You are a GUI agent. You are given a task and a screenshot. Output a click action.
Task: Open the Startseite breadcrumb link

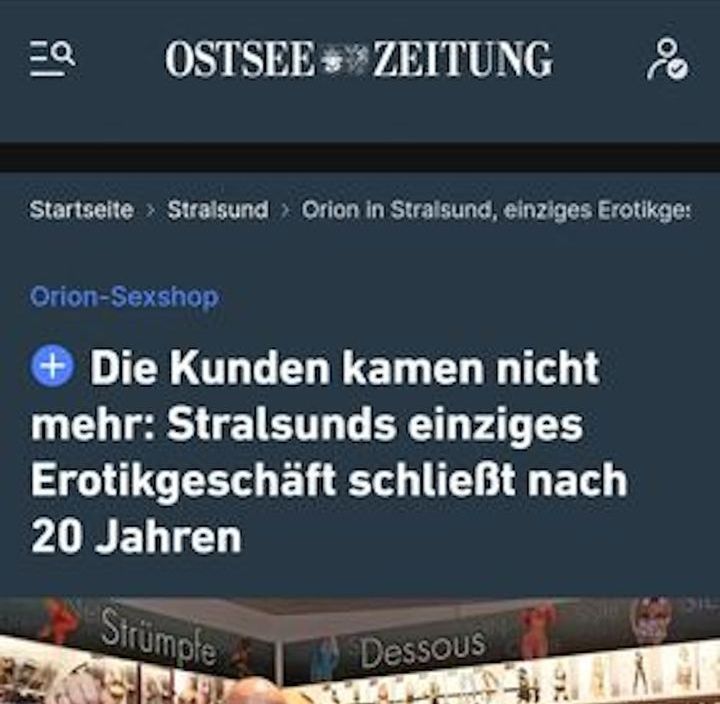(x=81, y=211)
